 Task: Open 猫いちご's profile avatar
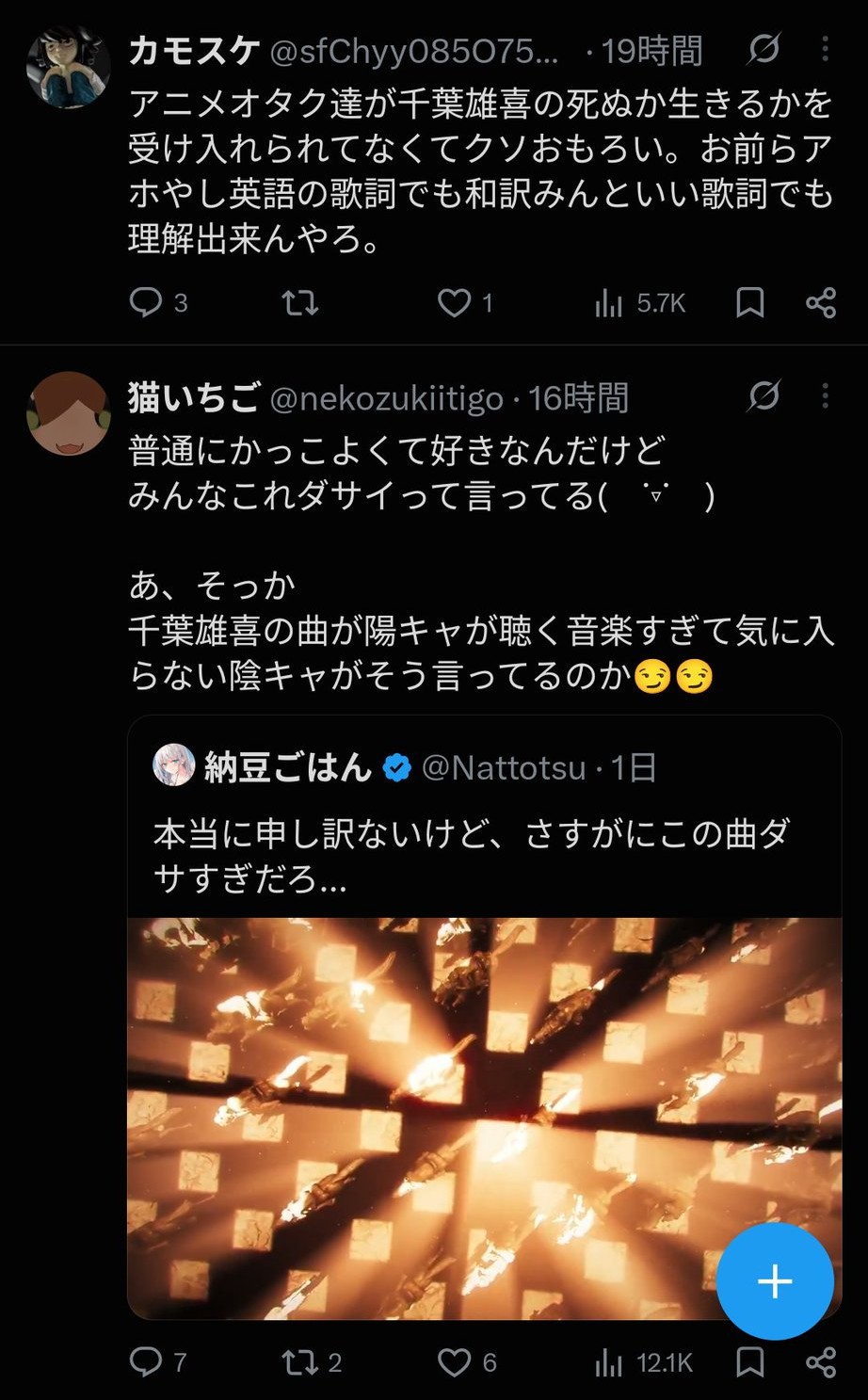tap(69, 413)
